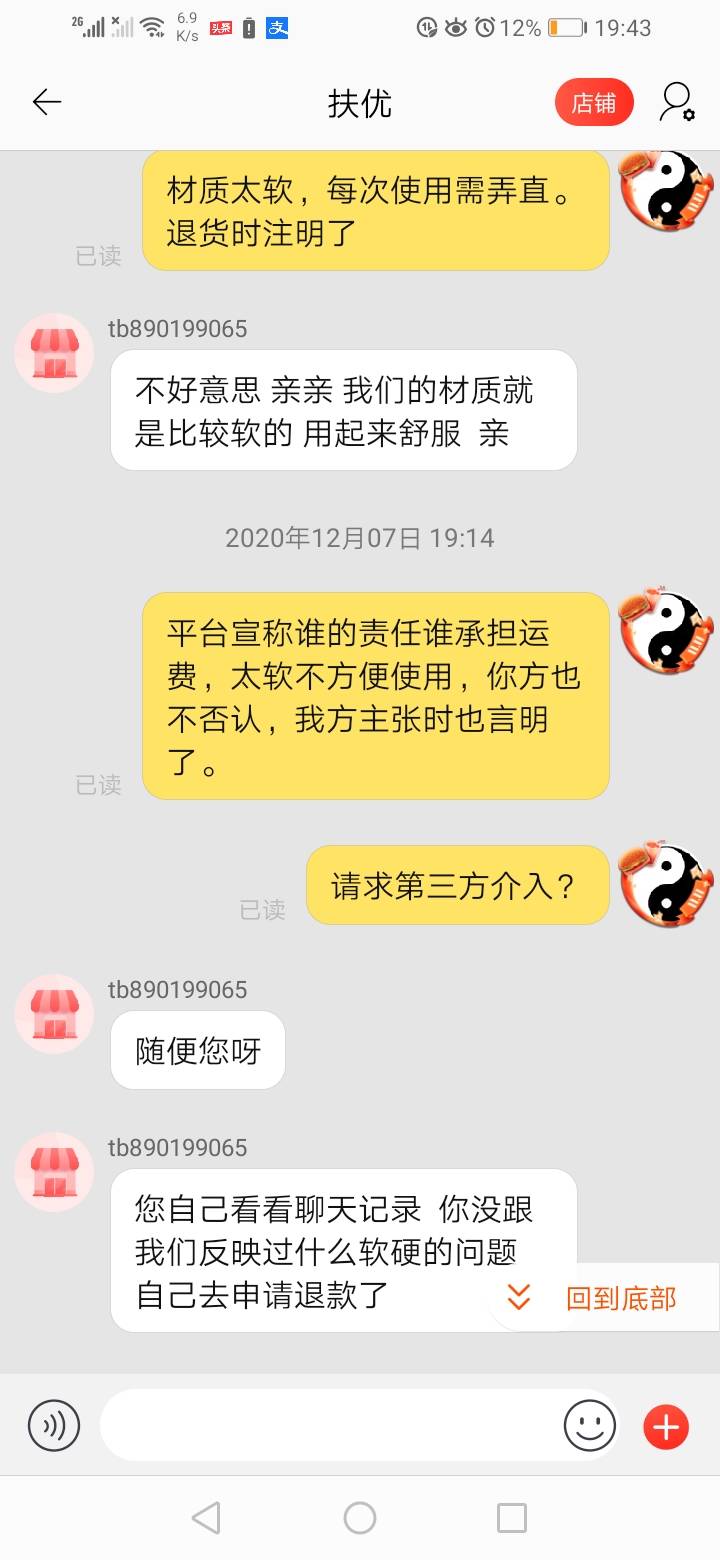Tap the system recent apps button

click(x=512, y=1518)
